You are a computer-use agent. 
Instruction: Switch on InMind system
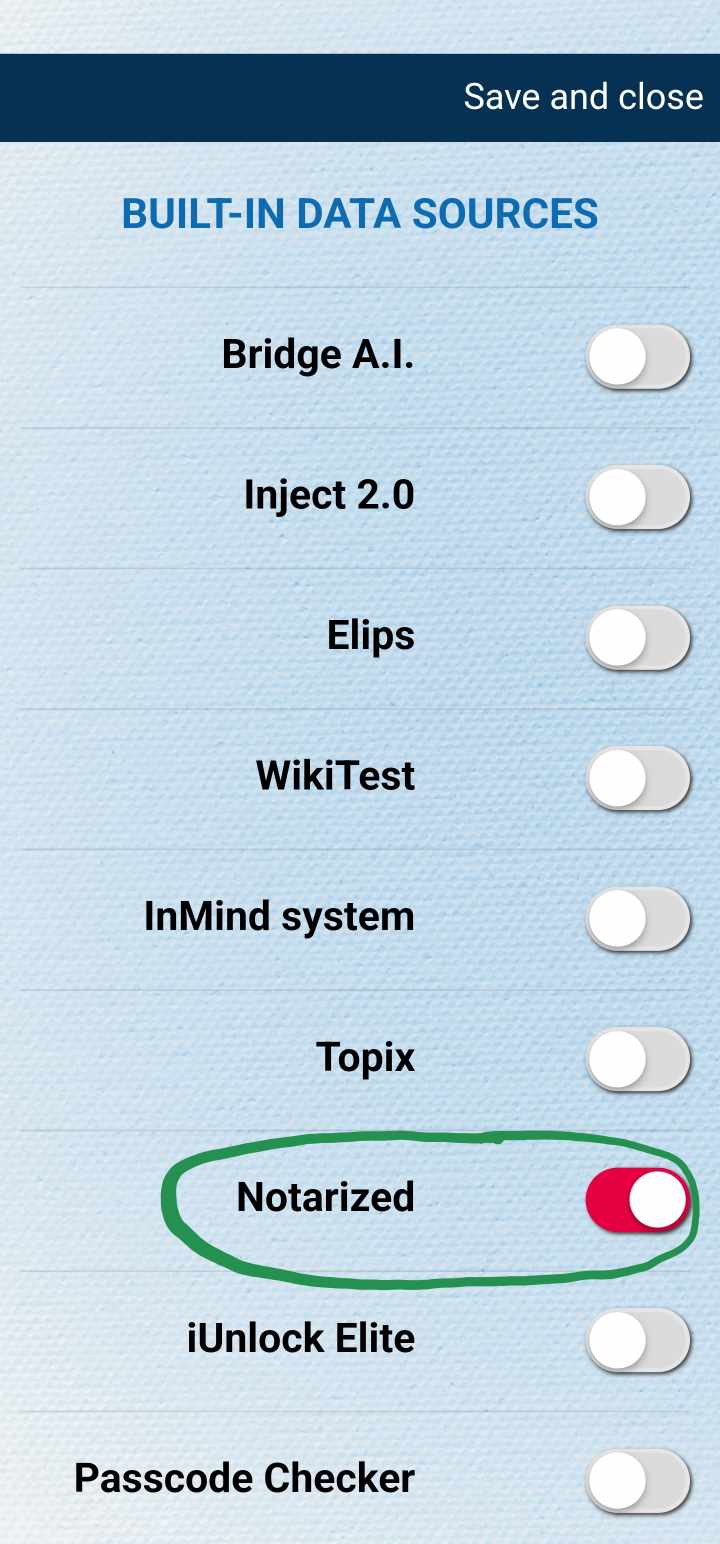click(x=638, y=918)
